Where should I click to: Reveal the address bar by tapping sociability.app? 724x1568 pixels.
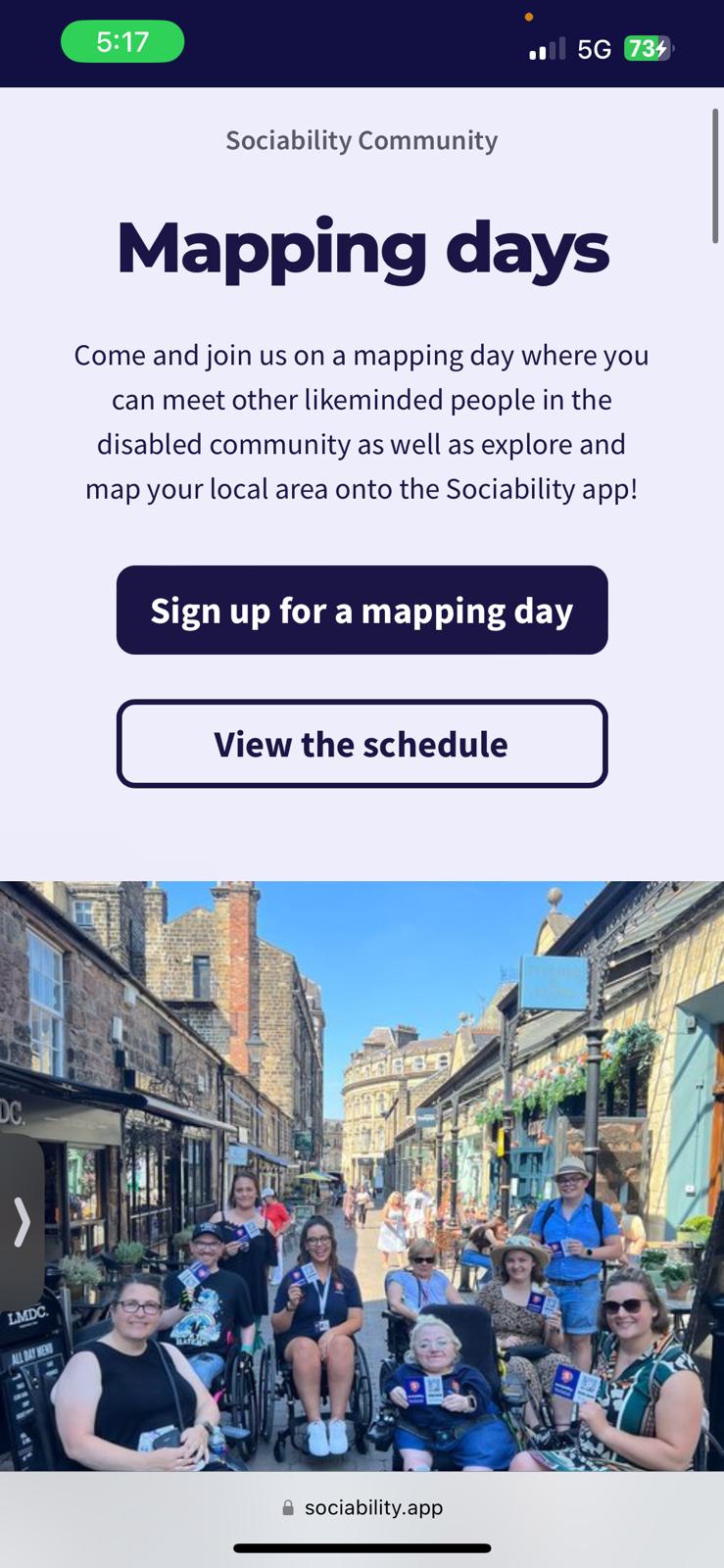373,1507
